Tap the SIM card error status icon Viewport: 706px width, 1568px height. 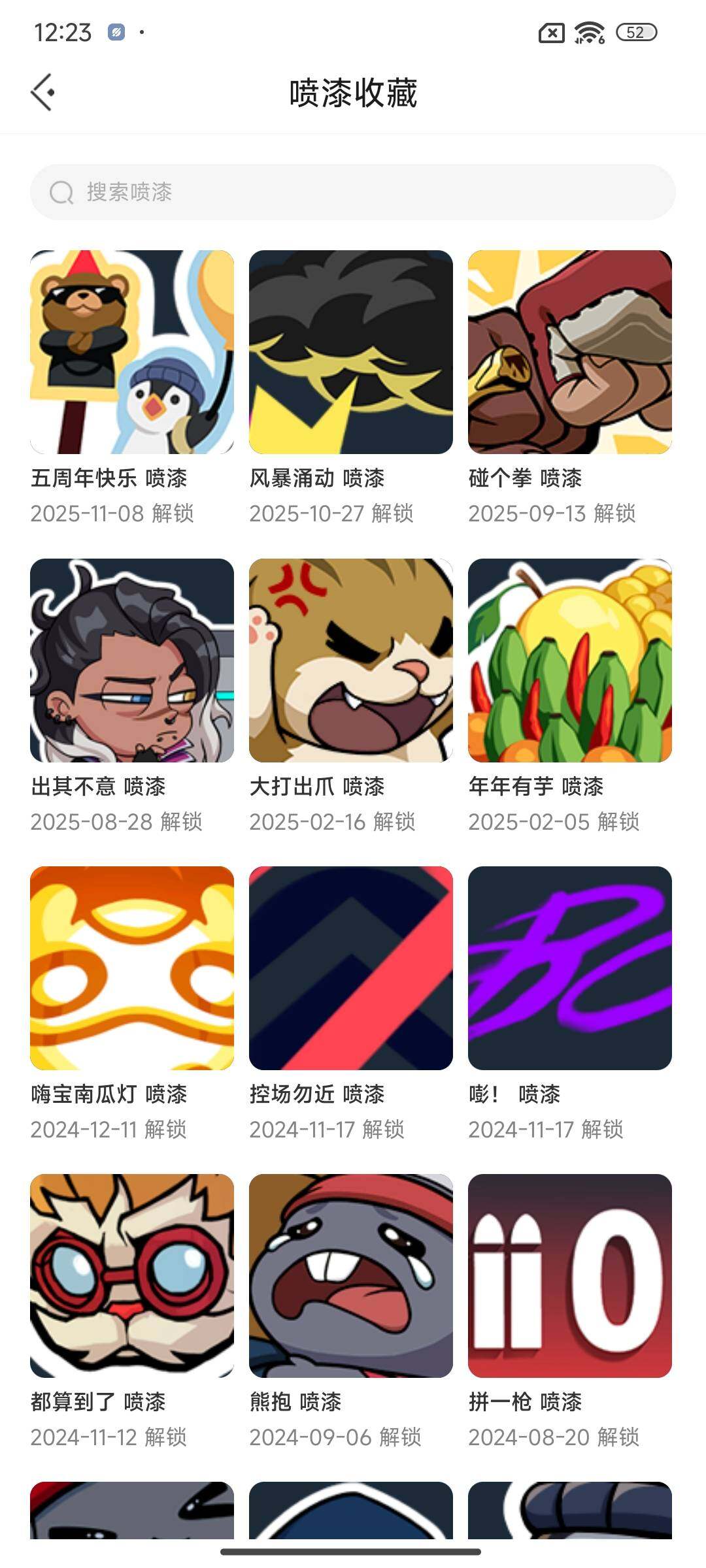coord(549,31)
